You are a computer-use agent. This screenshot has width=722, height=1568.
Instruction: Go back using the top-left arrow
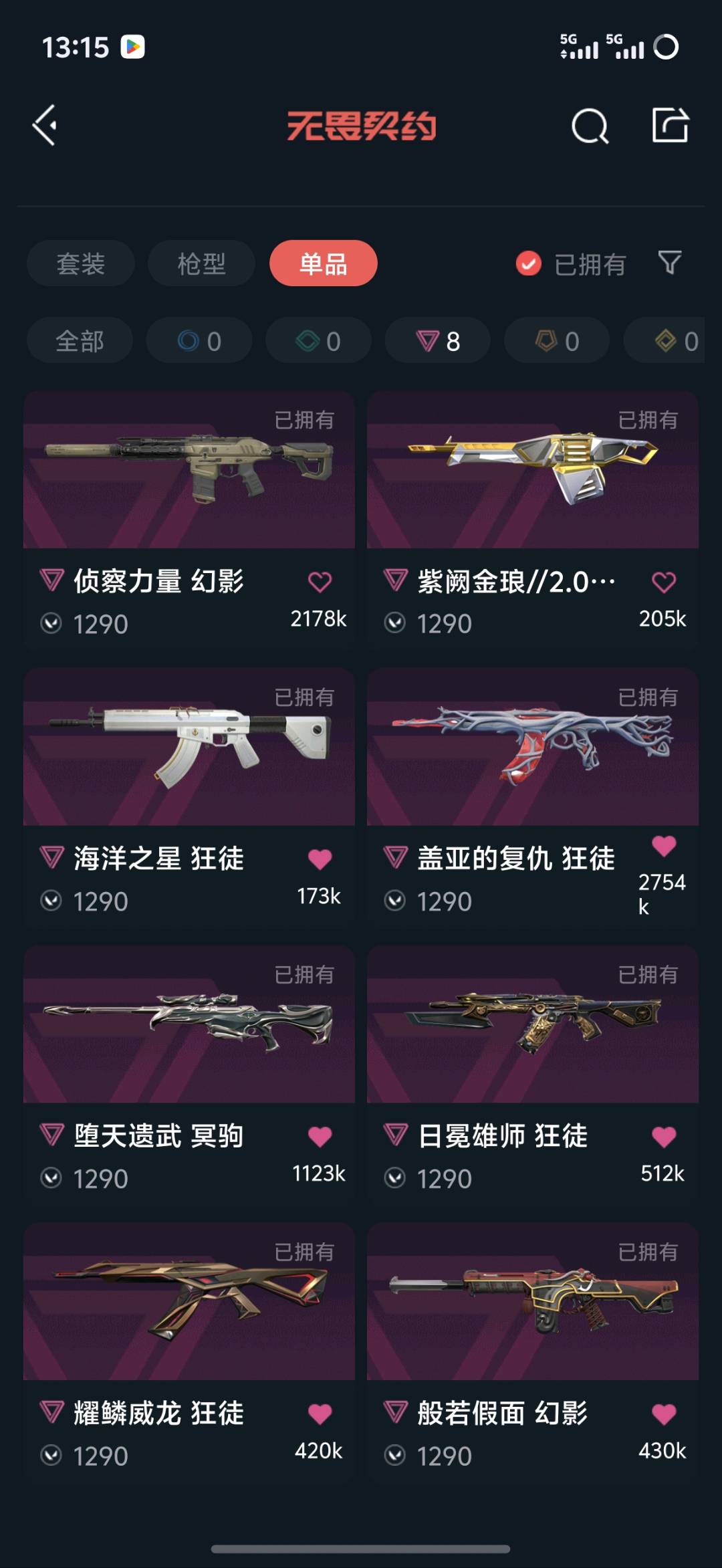(45, 125)
